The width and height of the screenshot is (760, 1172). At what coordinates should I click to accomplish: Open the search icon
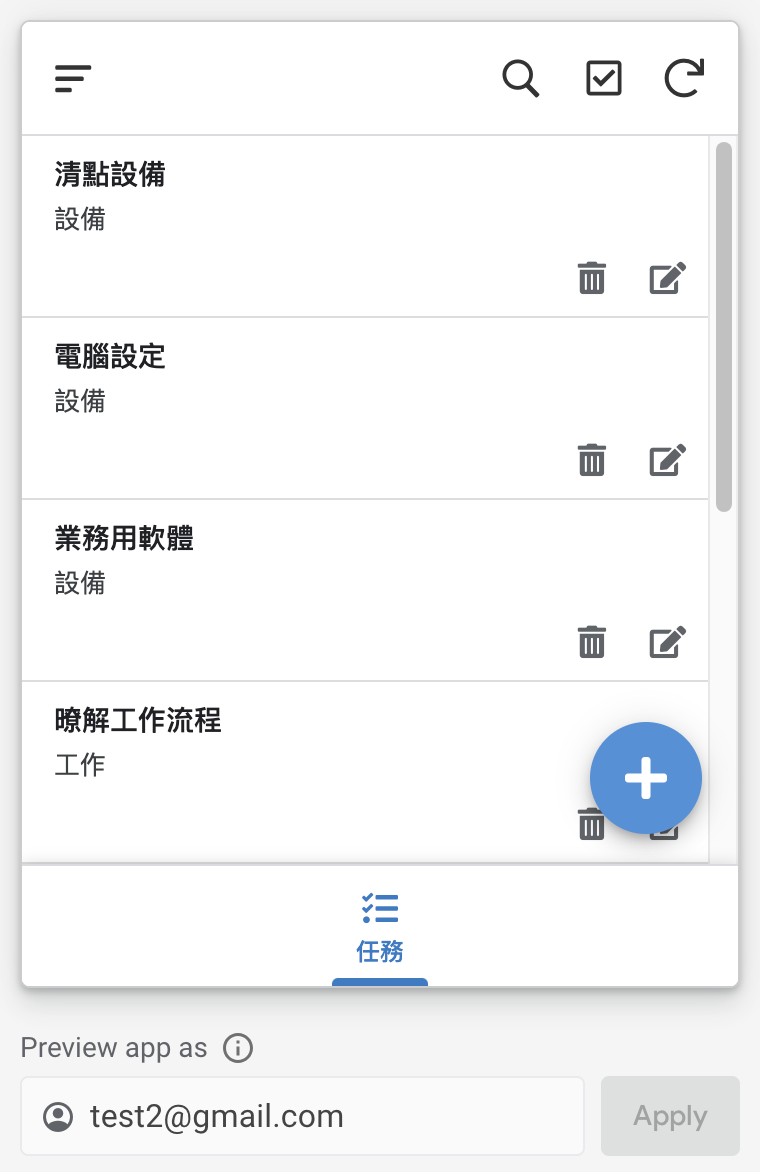[x=520, y=78]
